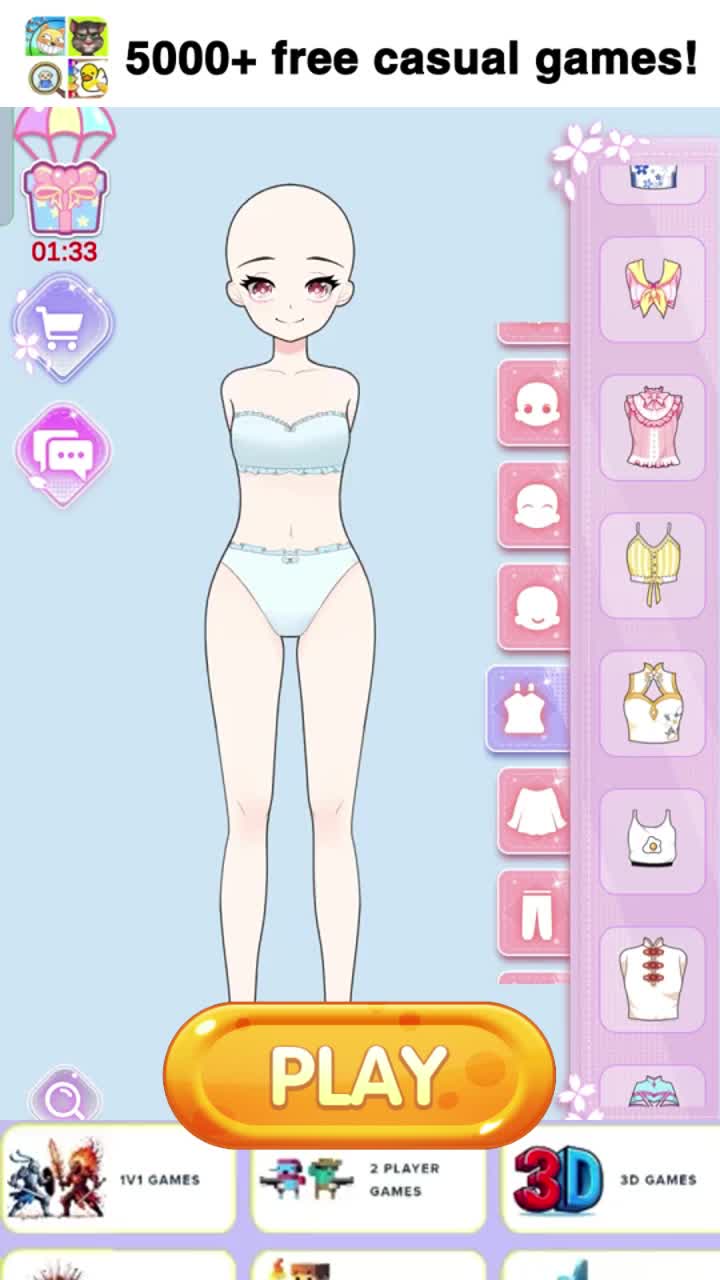
Task: Wear the fried egg crop top
Action: click(x=652, y=840)
